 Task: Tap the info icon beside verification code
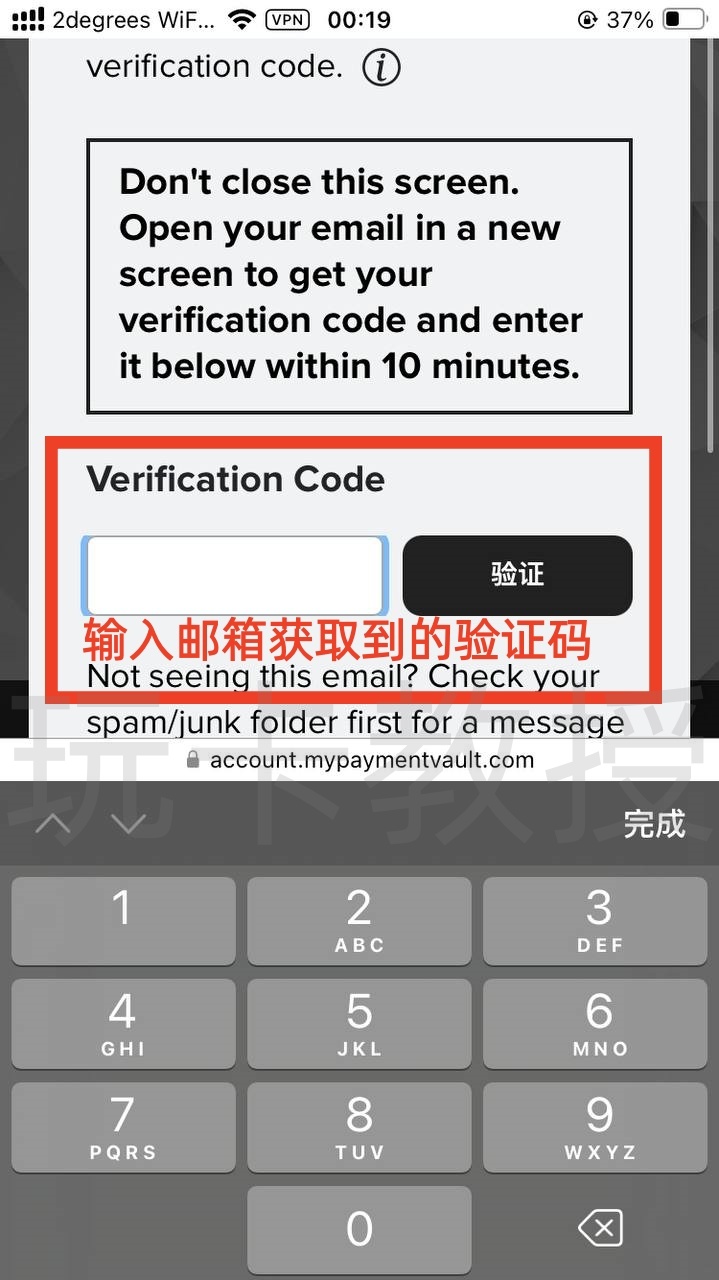pos(380,68)
